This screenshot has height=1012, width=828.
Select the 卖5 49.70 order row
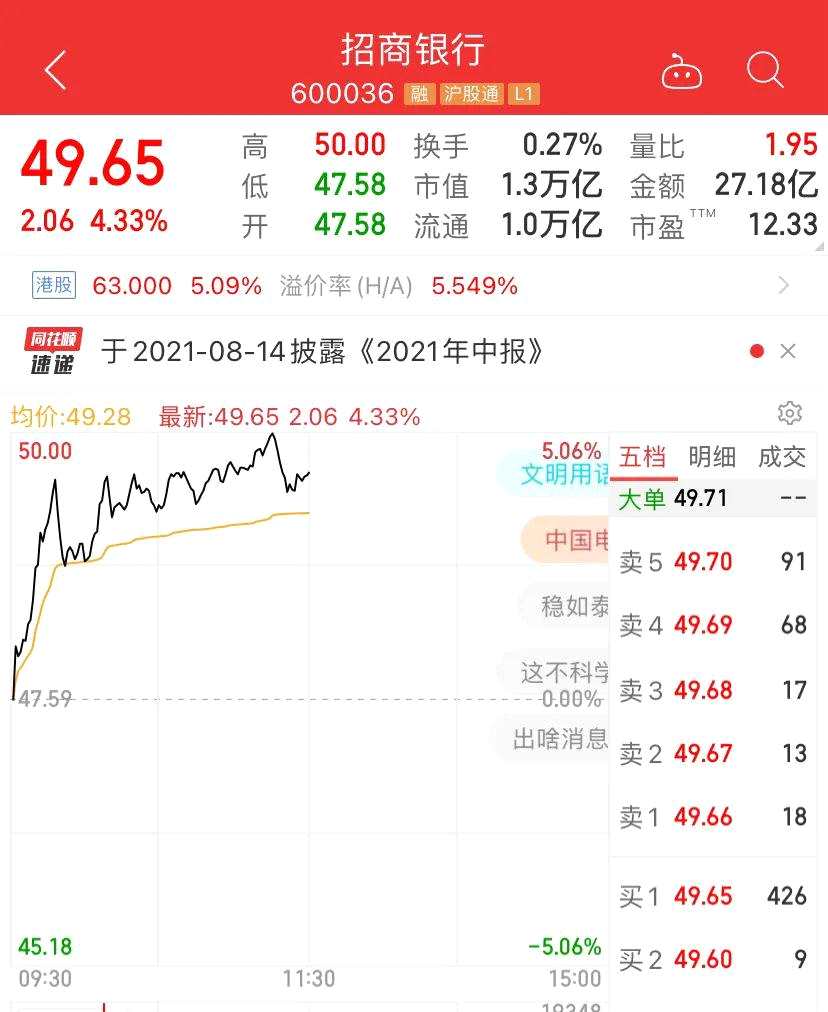pyautogui.click(x=712, y=562)
